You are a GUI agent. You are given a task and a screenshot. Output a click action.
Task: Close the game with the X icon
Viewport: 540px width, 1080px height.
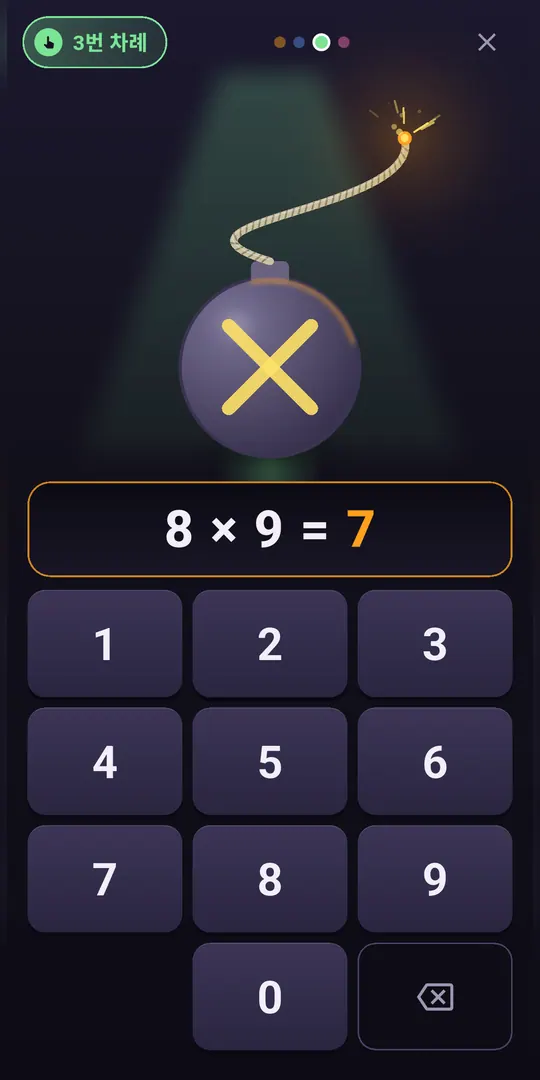click(x=487, y=42)
